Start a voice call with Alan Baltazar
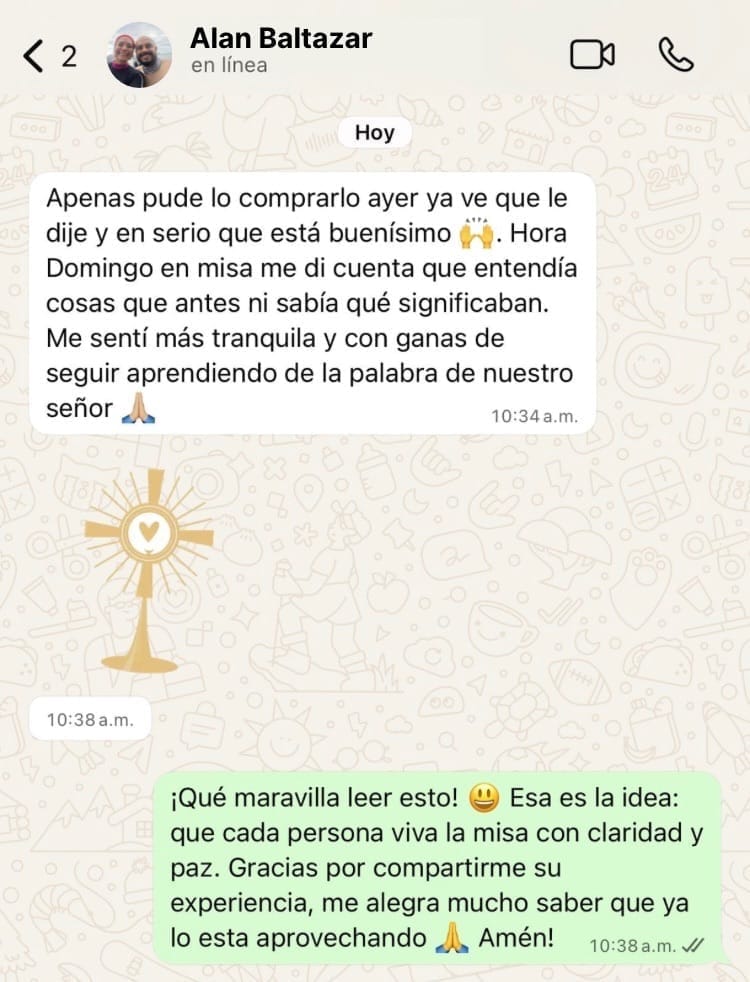 pos(677,55)
